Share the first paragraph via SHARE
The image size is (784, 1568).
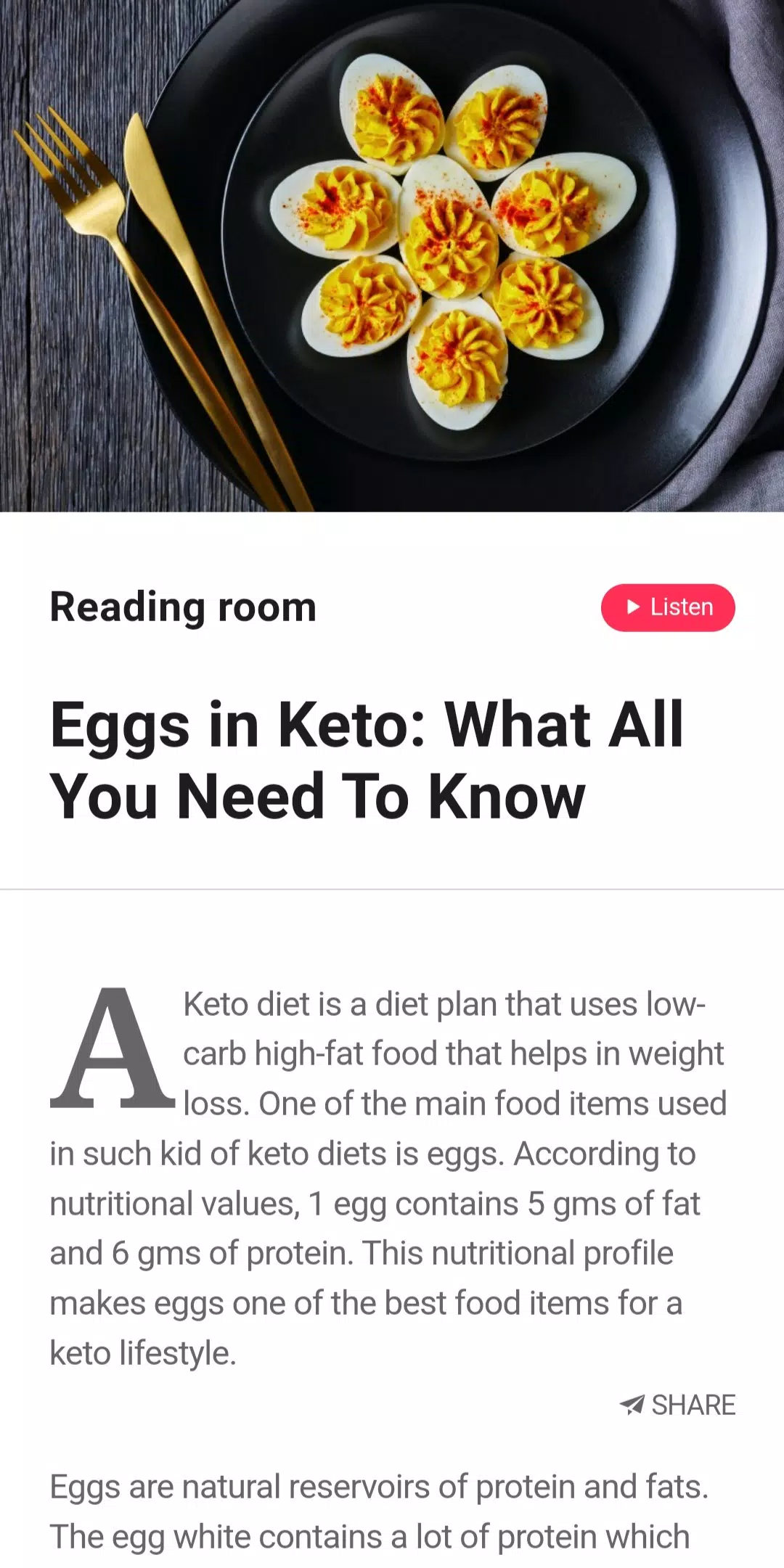678,1405
